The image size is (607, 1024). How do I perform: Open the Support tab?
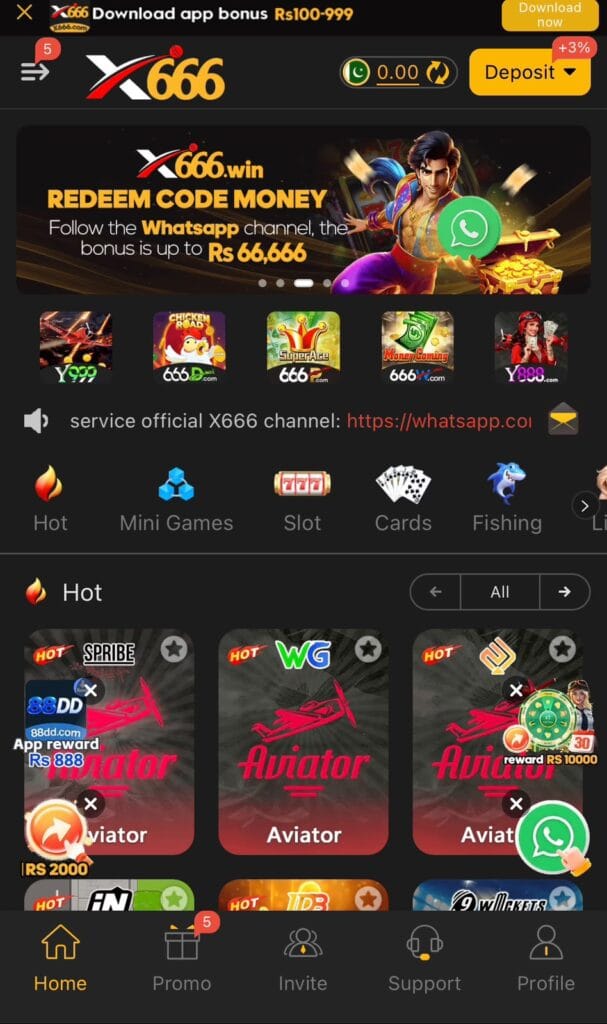pyautogui.click(x=425, y=957)
